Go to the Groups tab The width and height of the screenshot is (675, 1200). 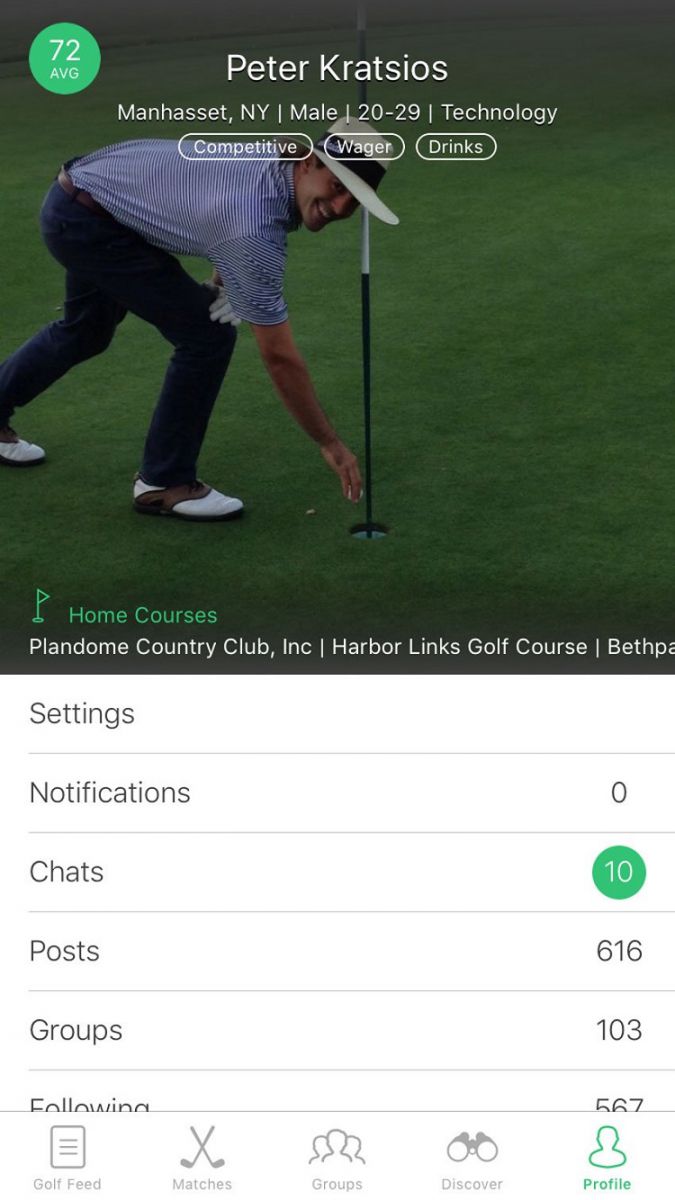click(337, 1158)
